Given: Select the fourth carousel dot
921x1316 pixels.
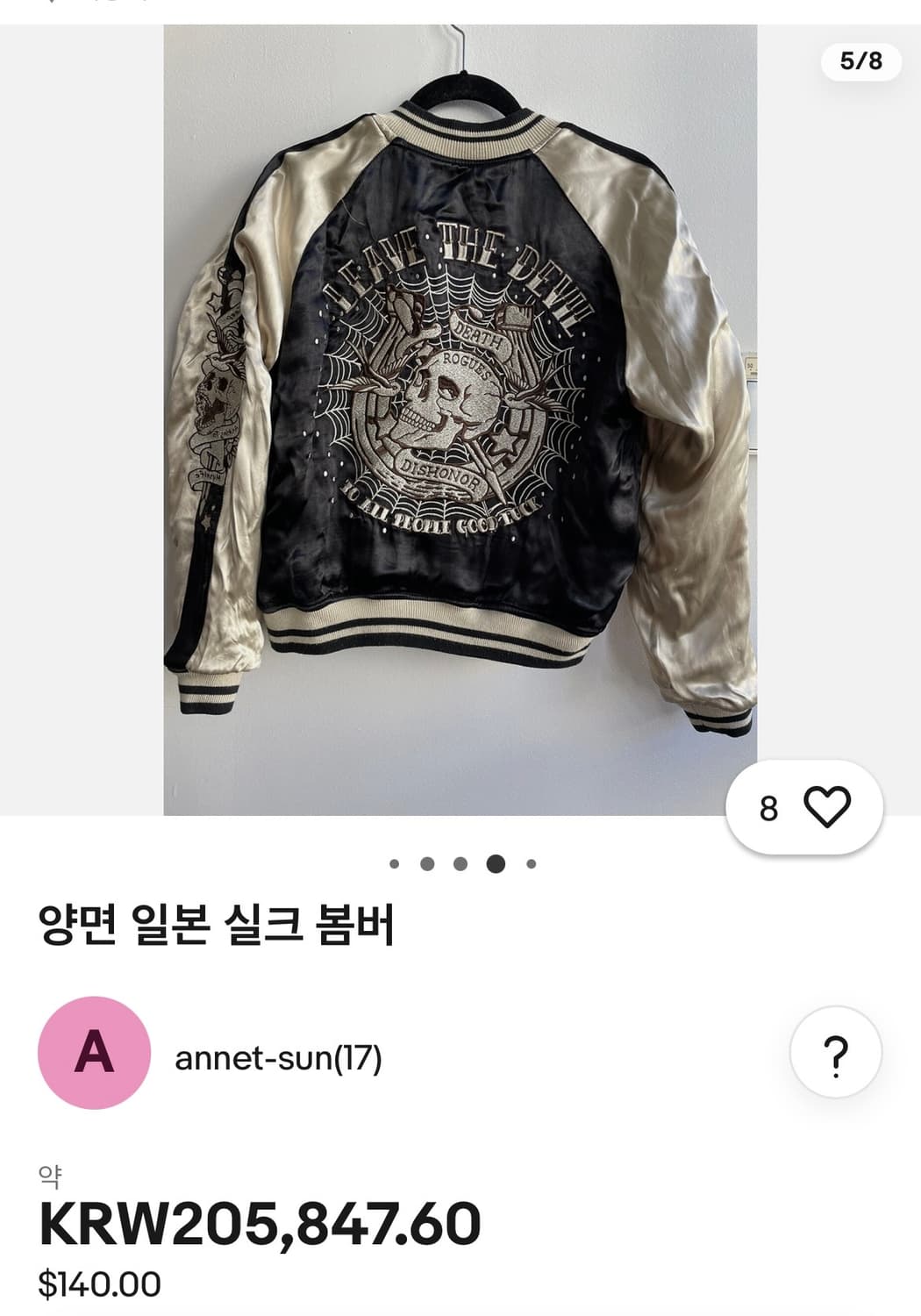Looking at the screenshot, I should click(x=494, y=864).
